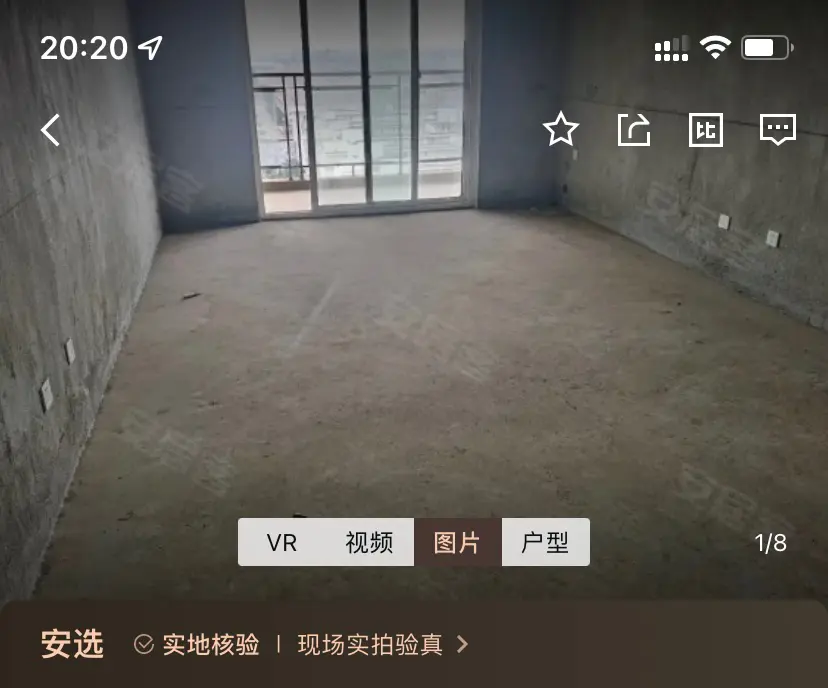Switch to the 视频 tab

tap(369, 543)
